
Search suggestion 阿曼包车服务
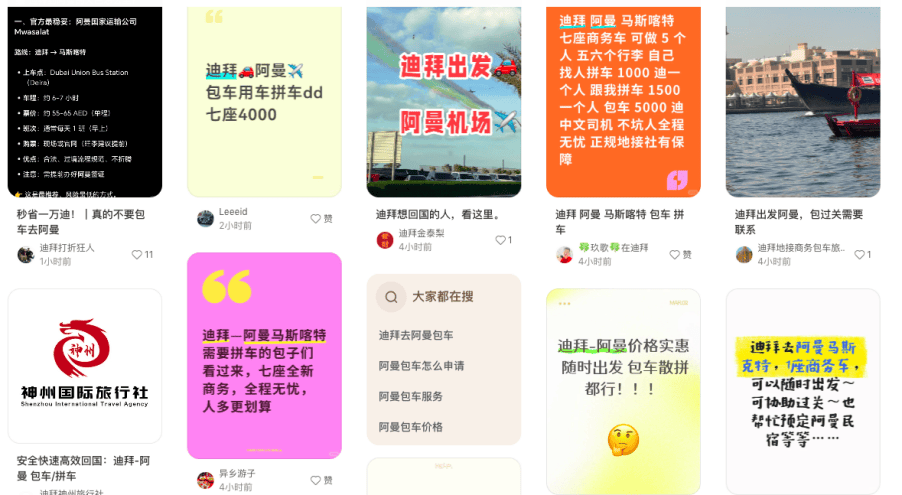(410, 396)
